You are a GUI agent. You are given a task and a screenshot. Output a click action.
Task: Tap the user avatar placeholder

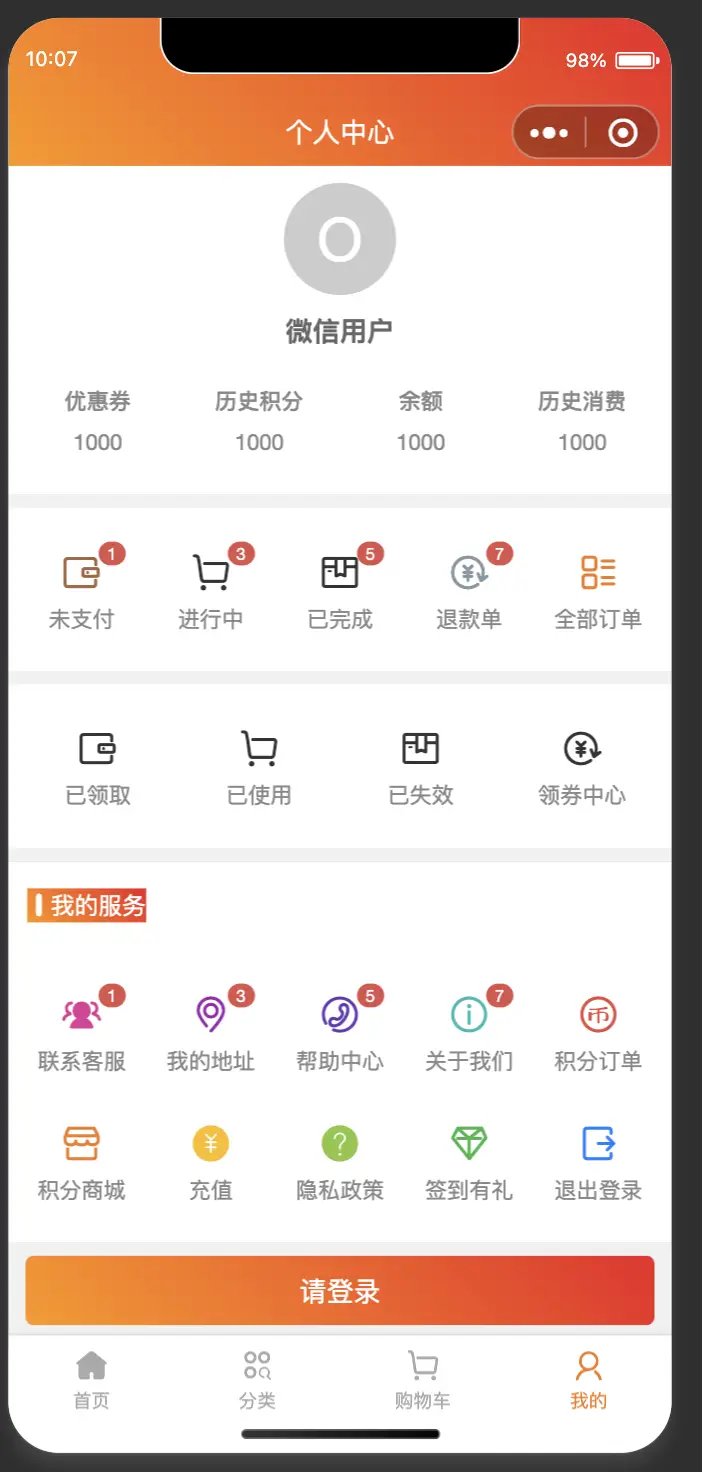tap(340, 239)
